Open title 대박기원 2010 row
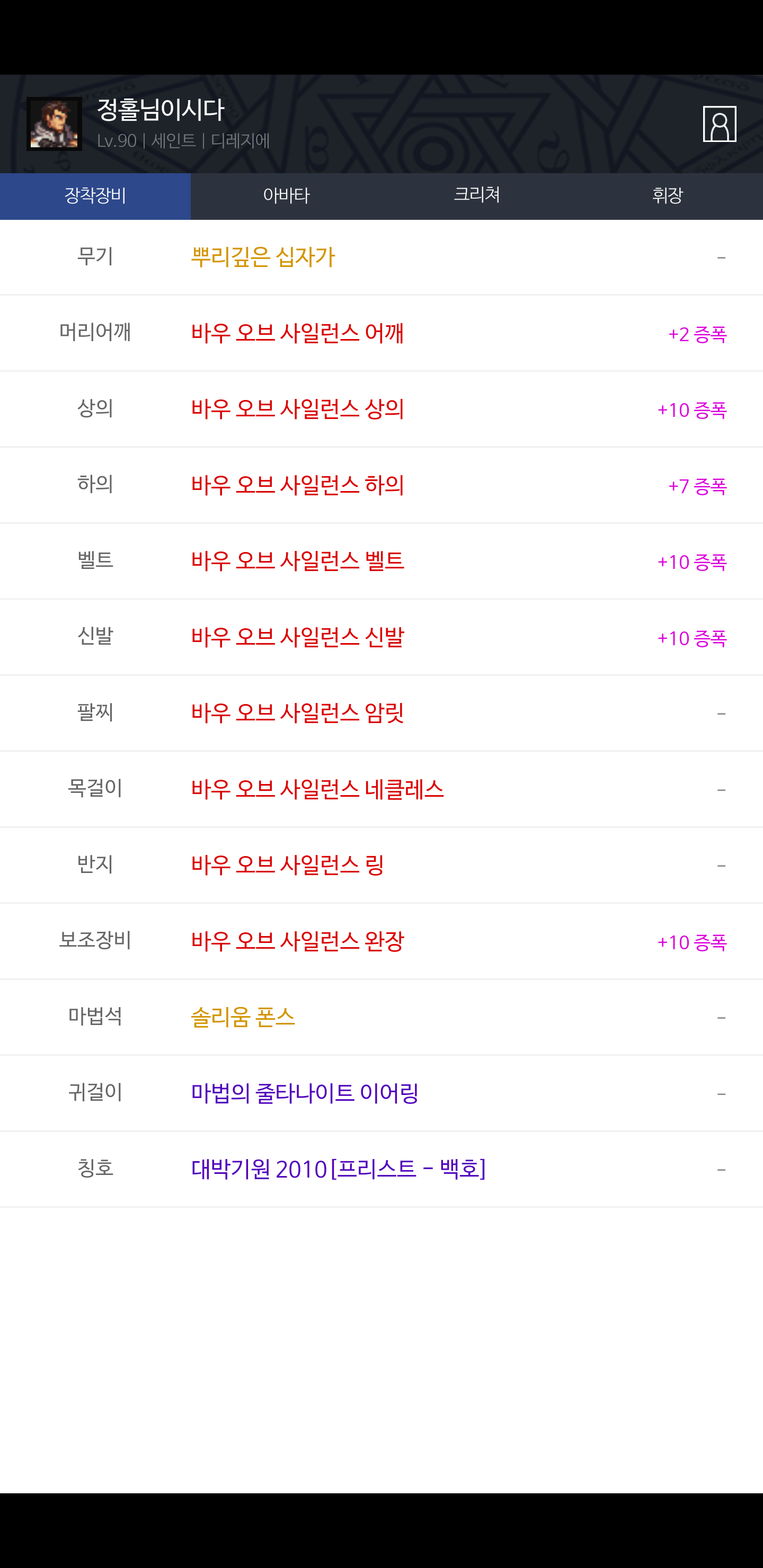 (381, 1169)
